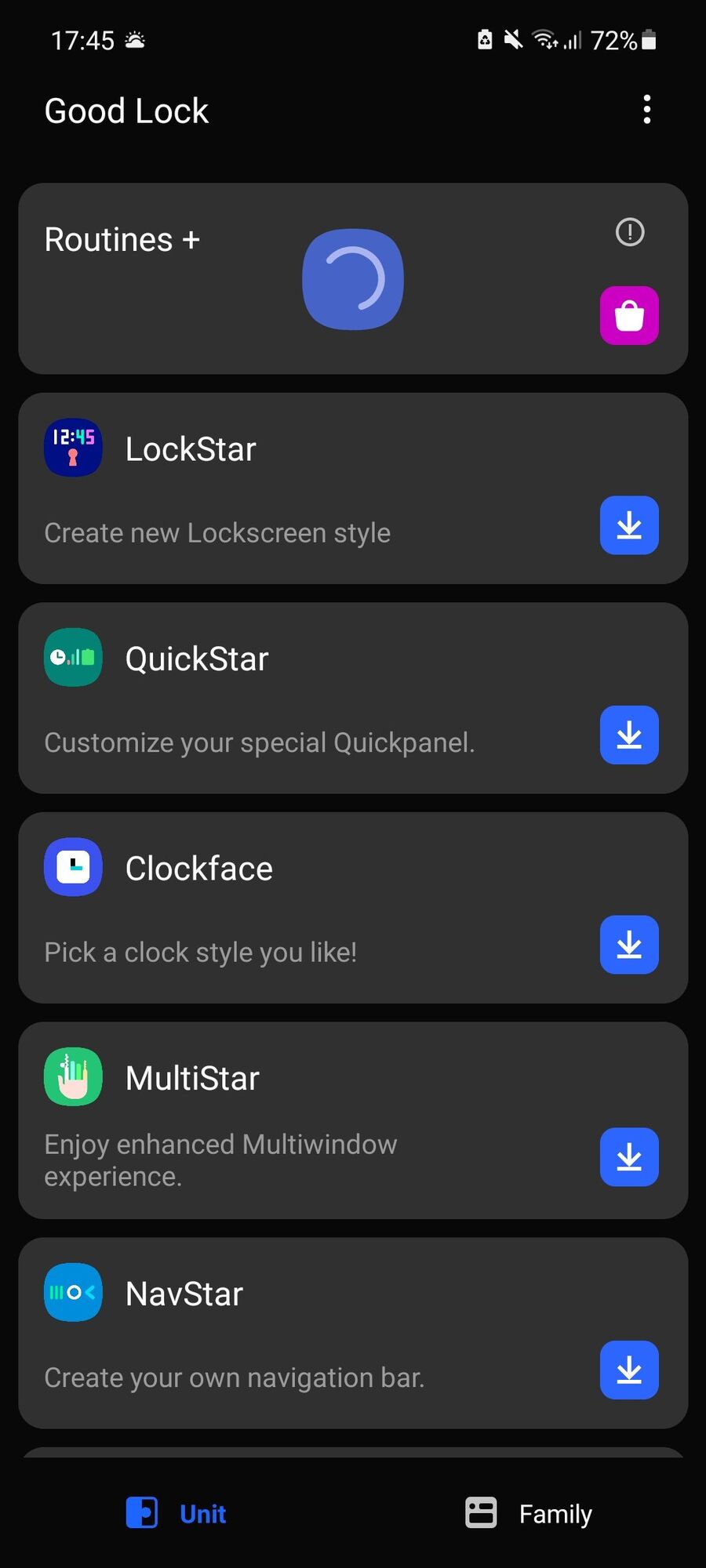
Task: Select the Unit tab
Action: click(177, 1514)
